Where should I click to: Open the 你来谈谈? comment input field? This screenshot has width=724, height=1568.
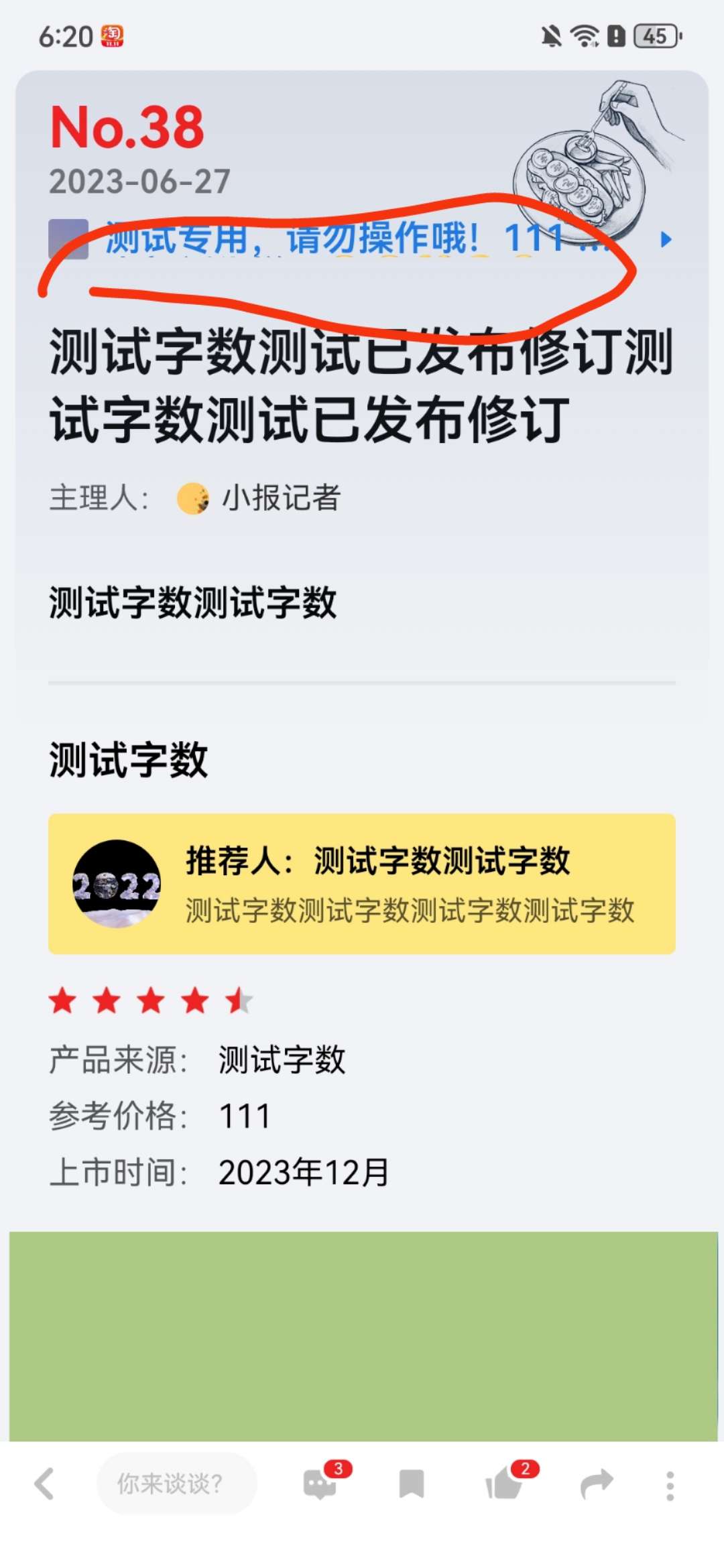177,1484
